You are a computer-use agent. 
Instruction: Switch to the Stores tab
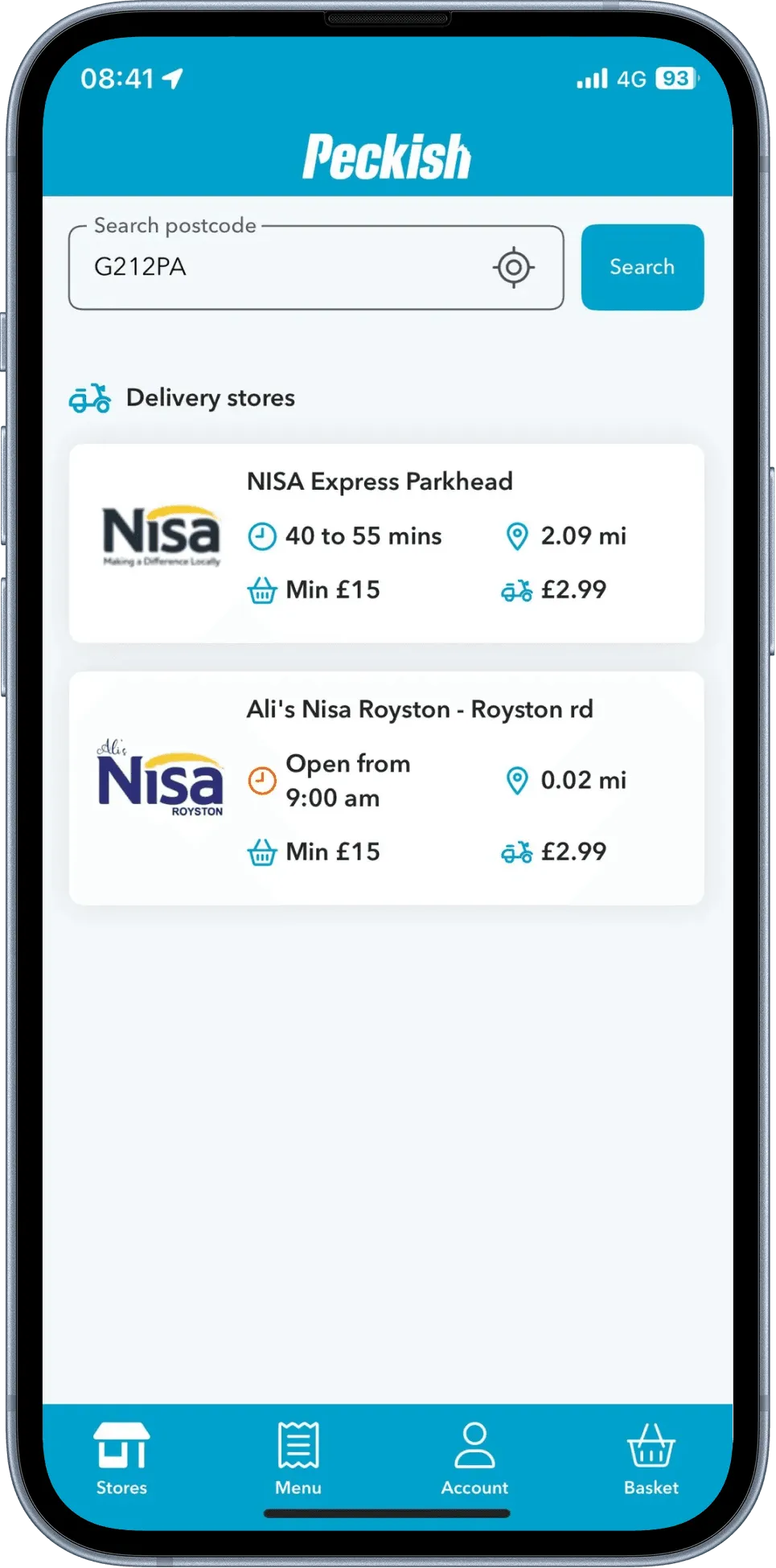pos(121,1459)
